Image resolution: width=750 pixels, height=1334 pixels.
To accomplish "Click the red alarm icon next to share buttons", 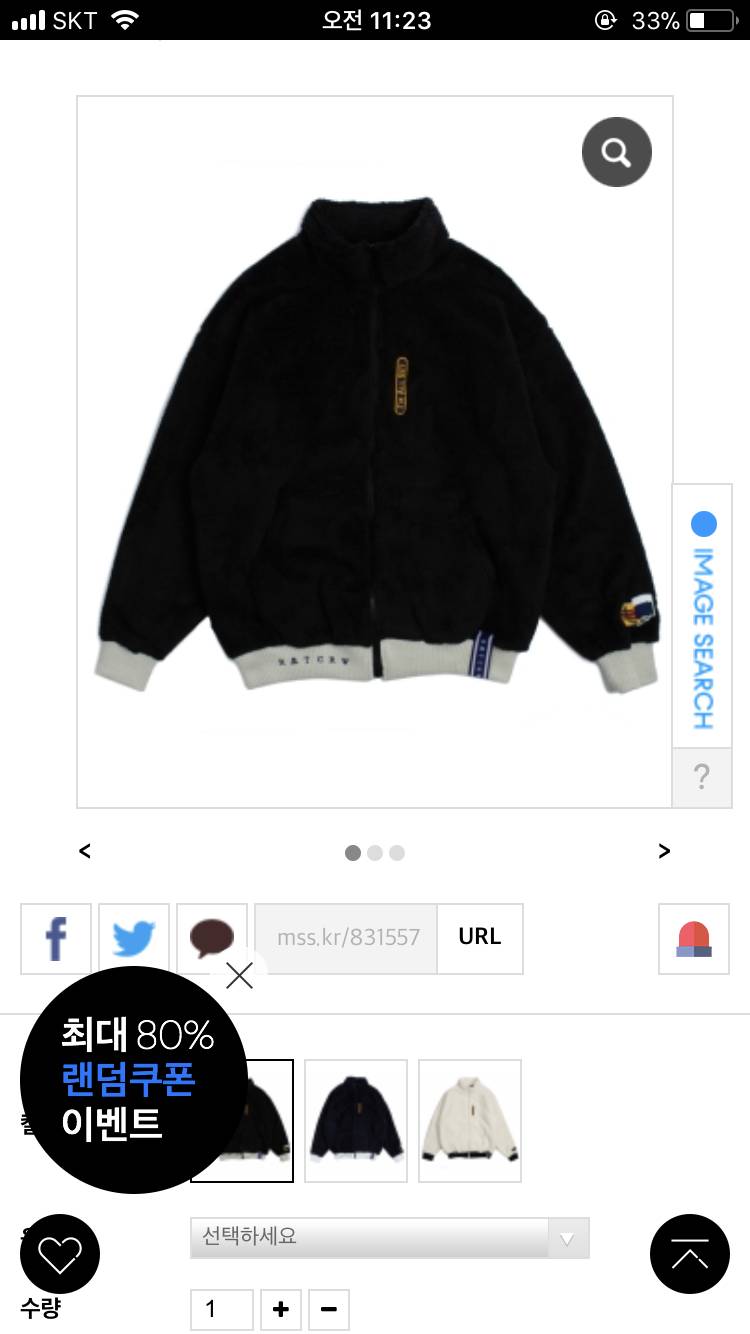I will click(693, 938).
